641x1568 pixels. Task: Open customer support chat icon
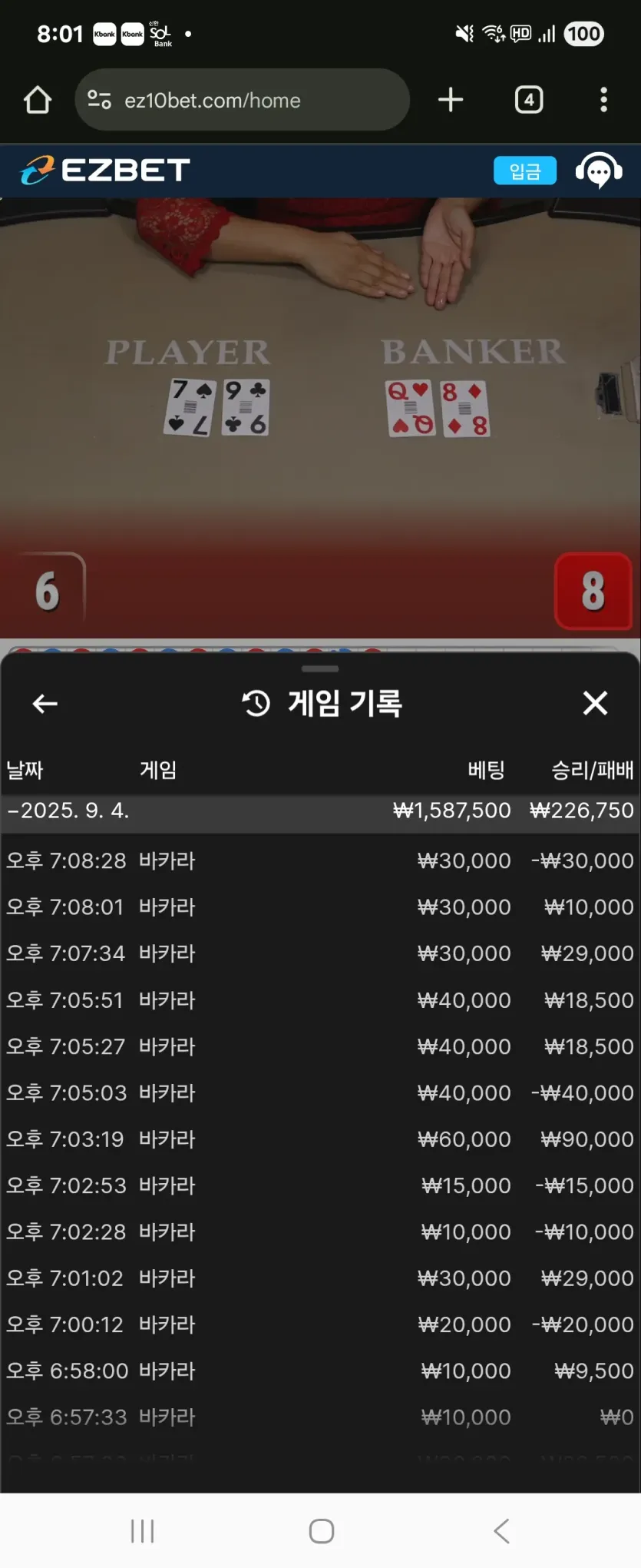pos(599,171)
